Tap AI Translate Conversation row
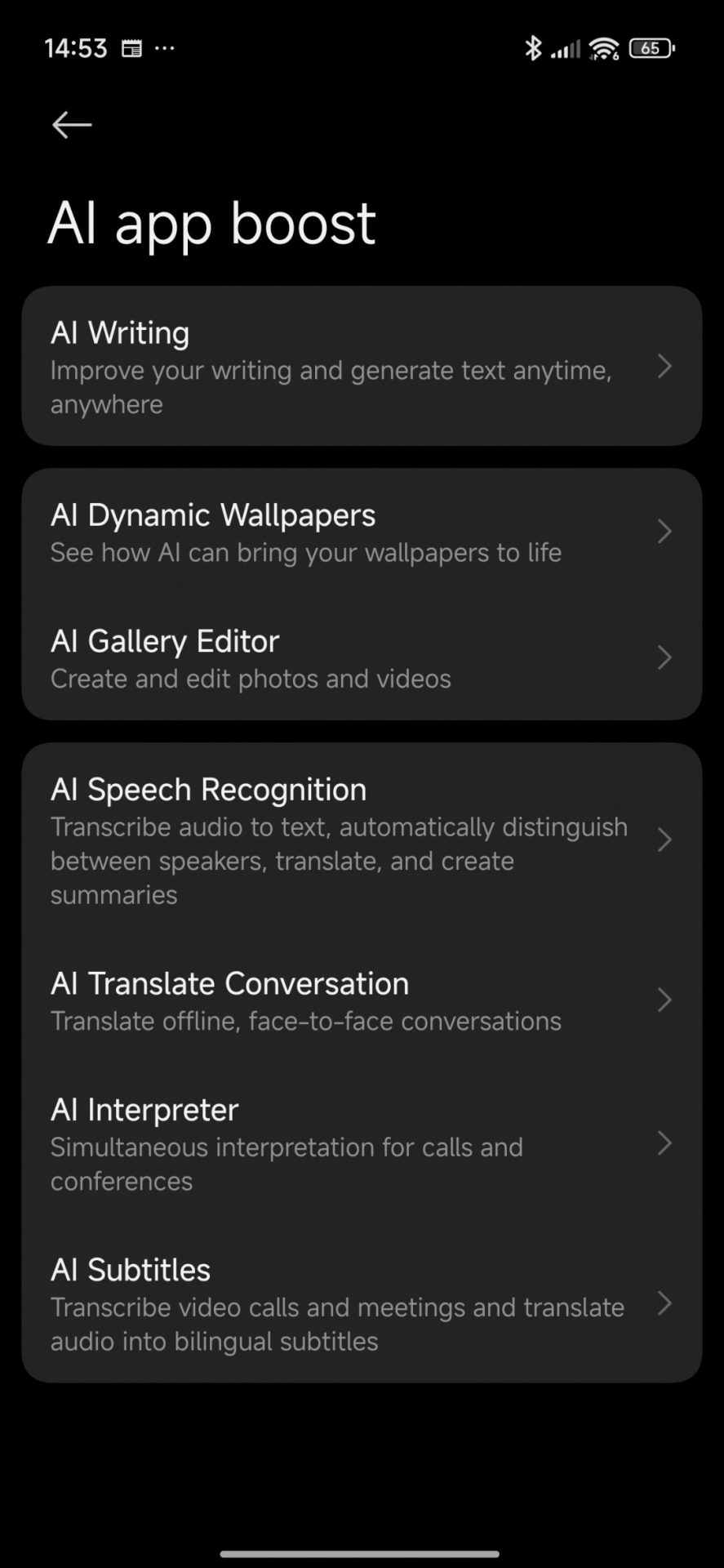 (x=361, y=1000)
